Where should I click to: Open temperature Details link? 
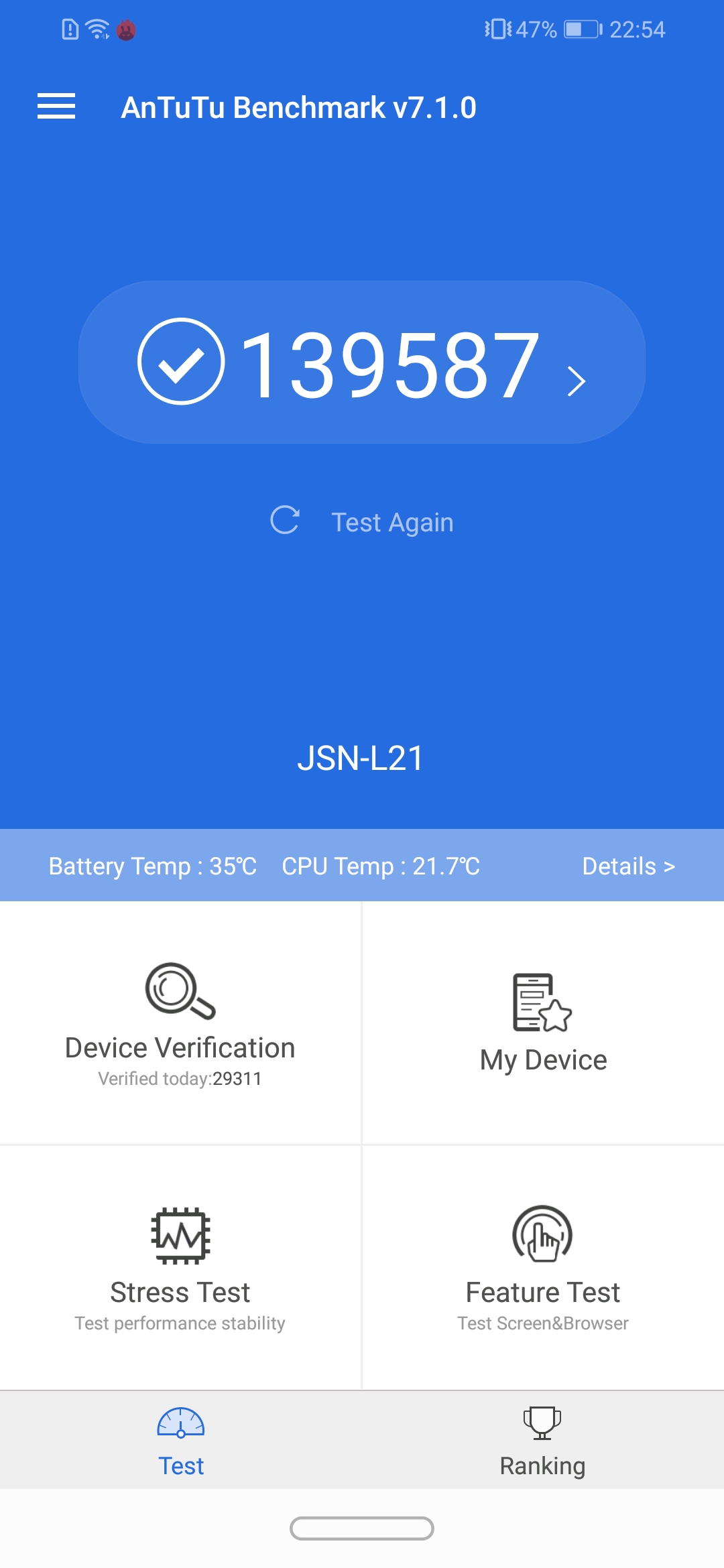click(x=628, y=866)
